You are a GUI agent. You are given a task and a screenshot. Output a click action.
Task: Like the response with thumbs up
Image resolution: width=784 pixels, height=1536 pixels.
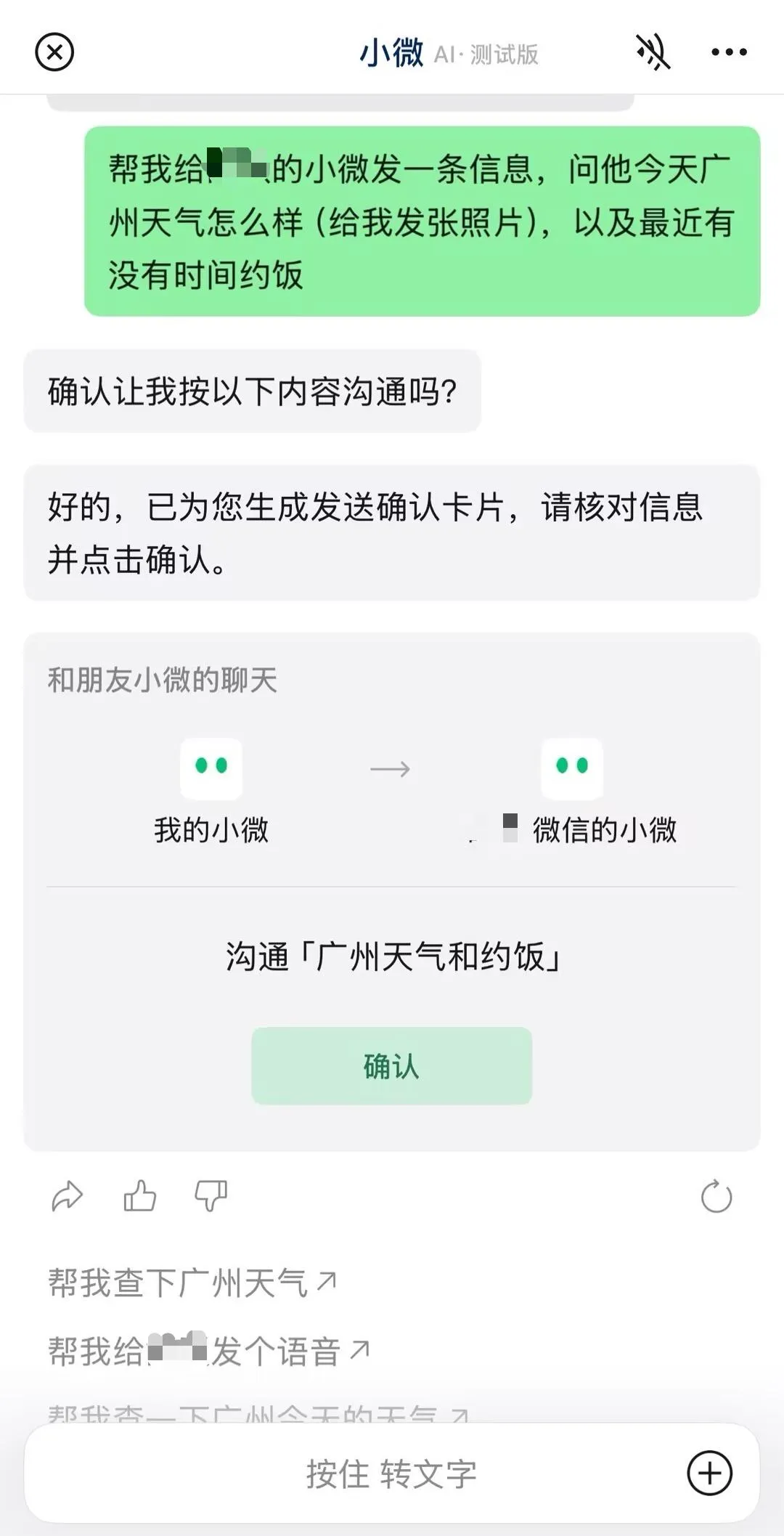(x=139, y=1195)
